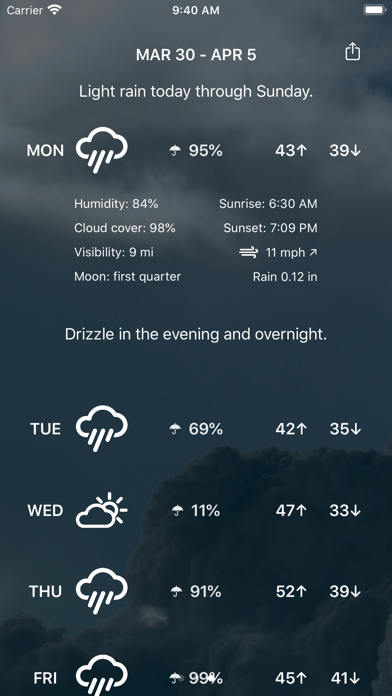
Task: Collapse Monday's forecast details
Action: 196,151
